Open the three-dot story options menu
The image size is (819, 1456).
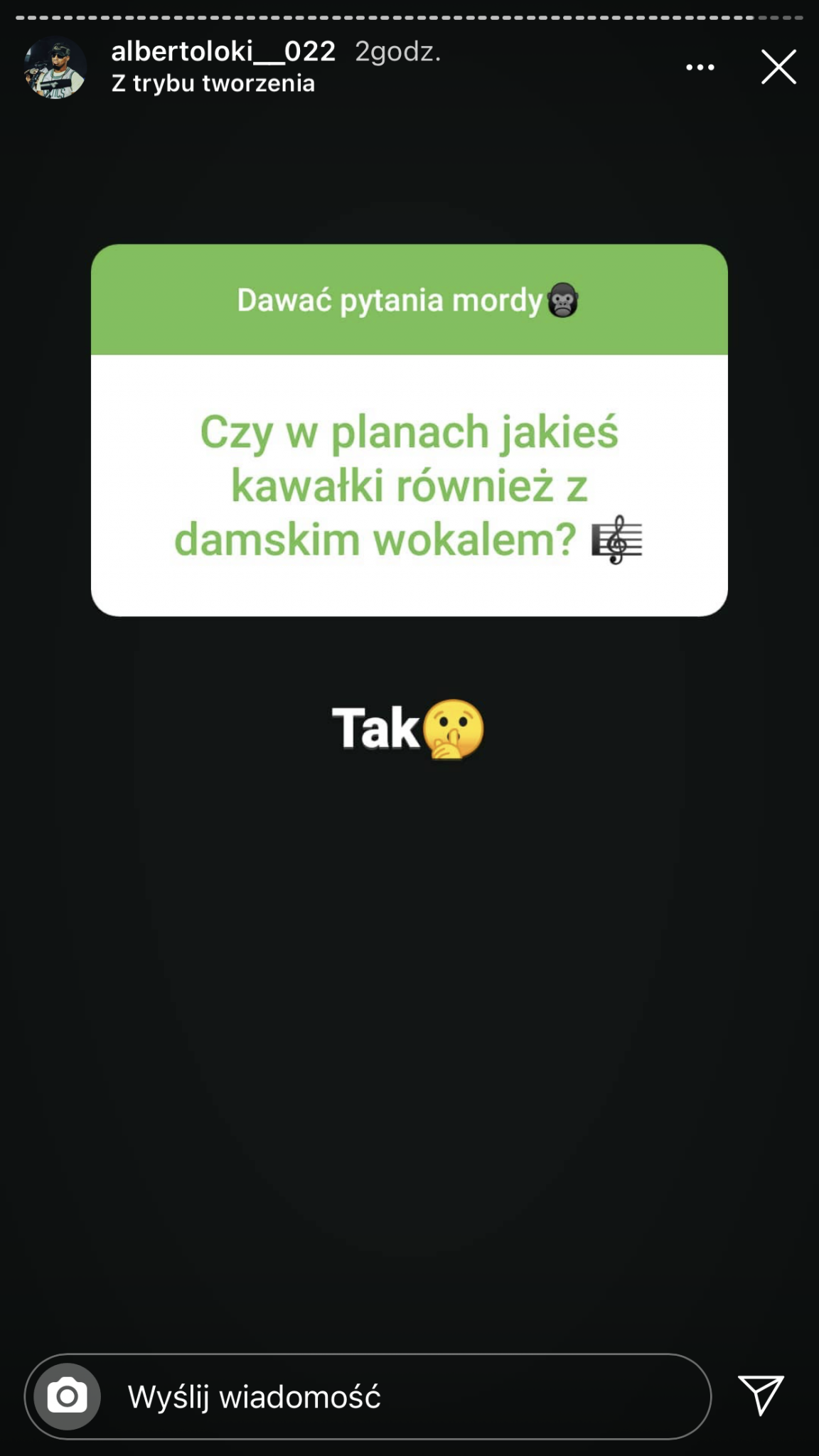[700, 68]
